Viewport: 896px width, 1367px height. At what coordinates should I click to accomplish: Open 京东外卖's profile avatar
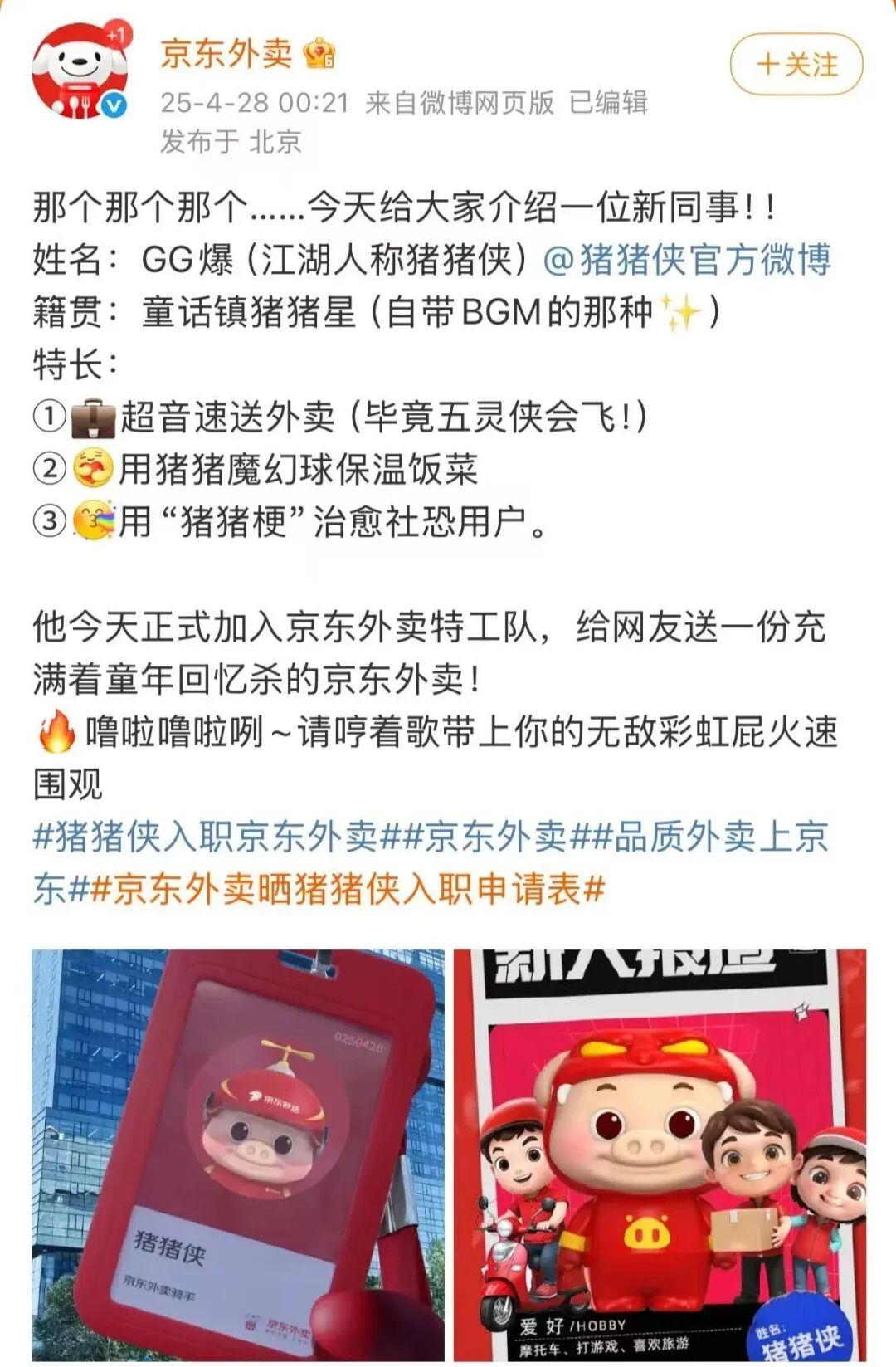click(x=80, y=71)
